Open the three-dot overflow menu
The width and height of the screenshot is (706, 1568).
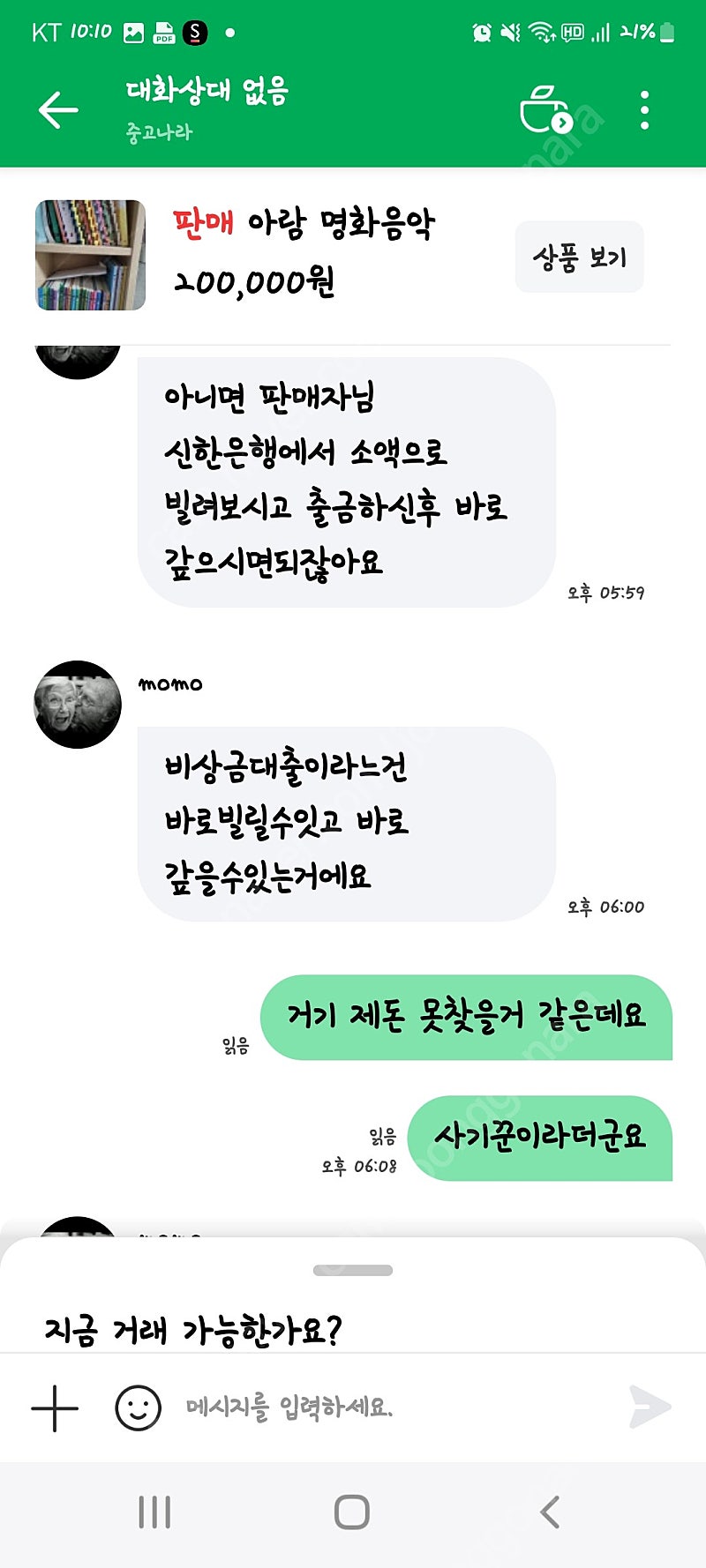[645, 110]
